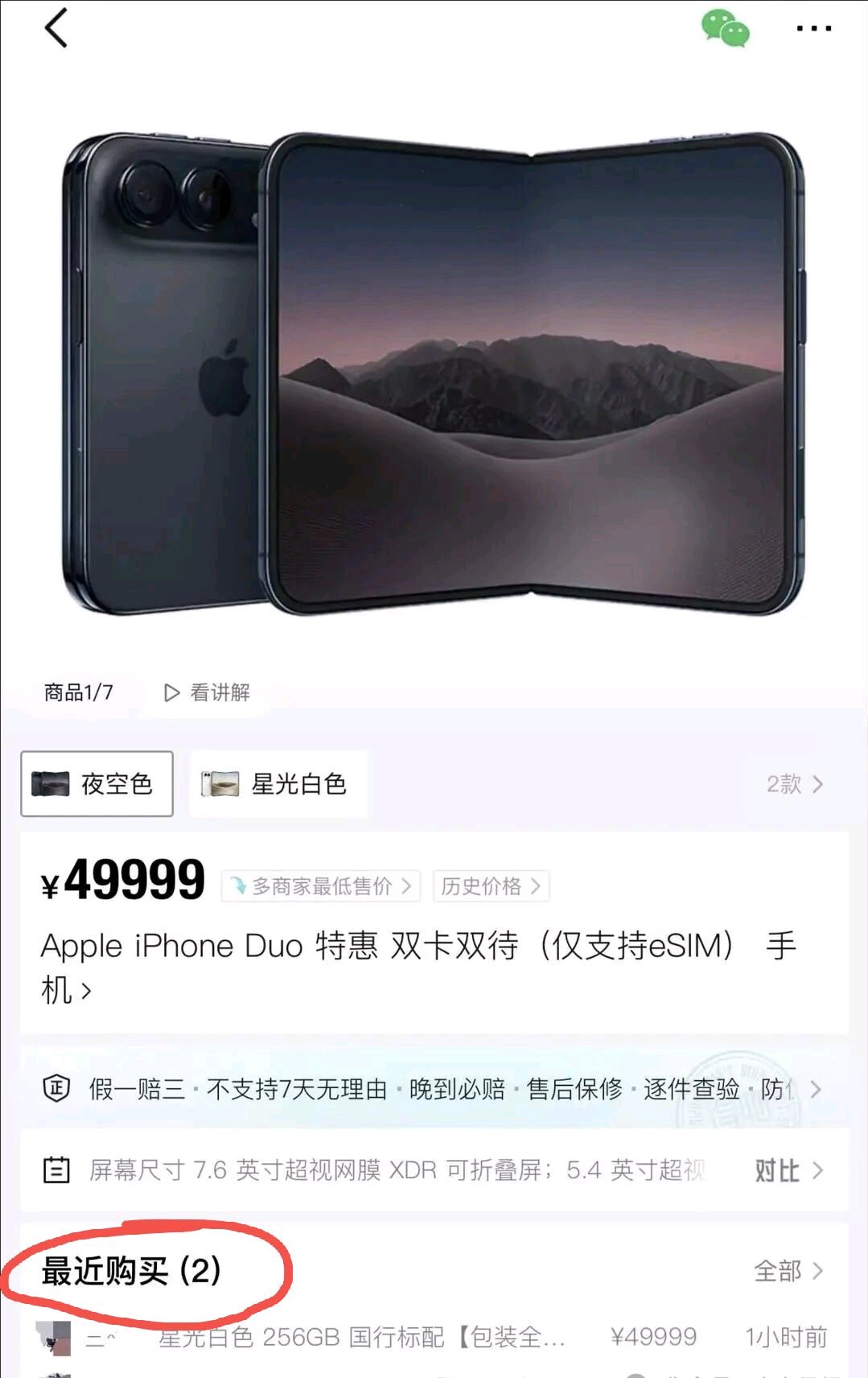
Task: Open the 星光白色 256GB recent purchase row
Action: click(434, 1337)
